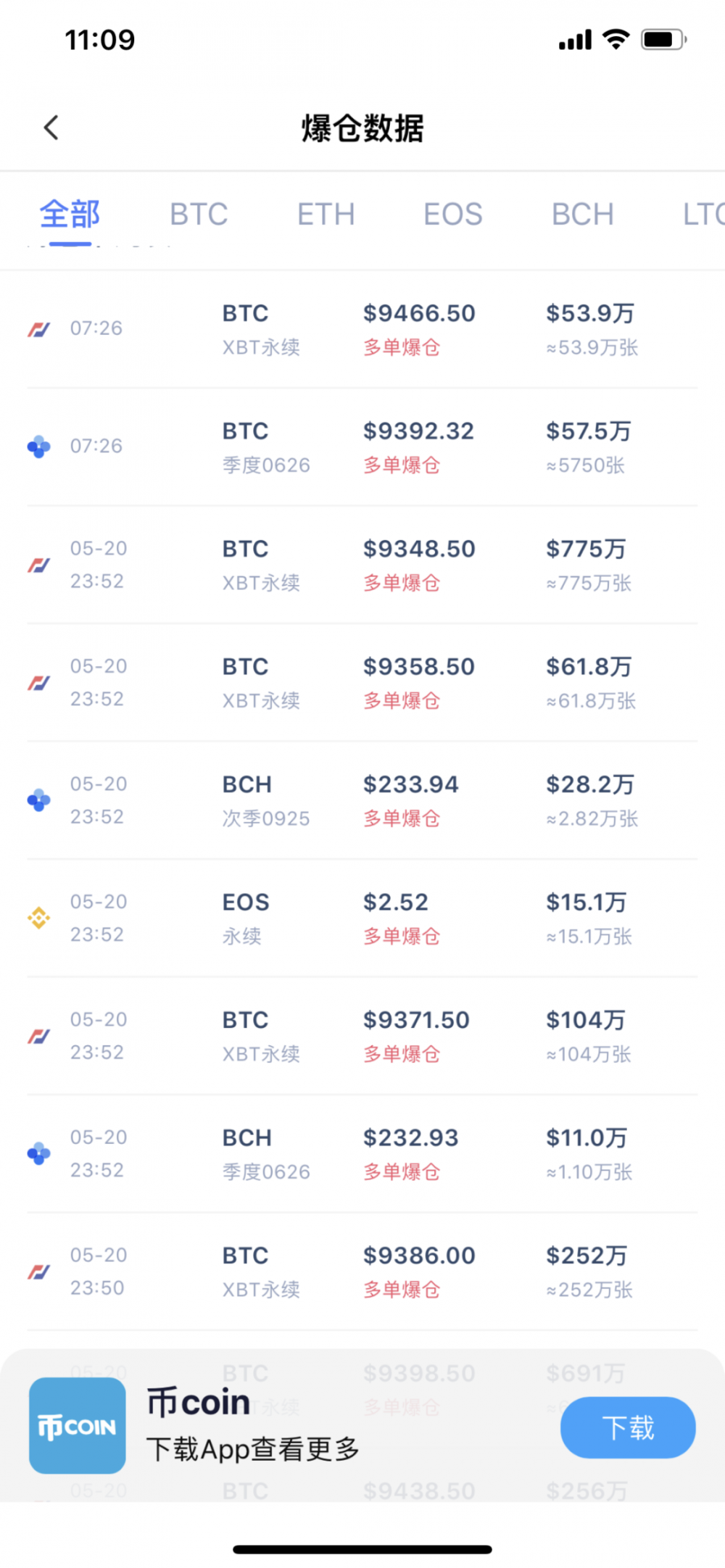Screen dimensions: 725x1568
Task: Switch to the ETH filter tab
Action: (x=326, y=214)
